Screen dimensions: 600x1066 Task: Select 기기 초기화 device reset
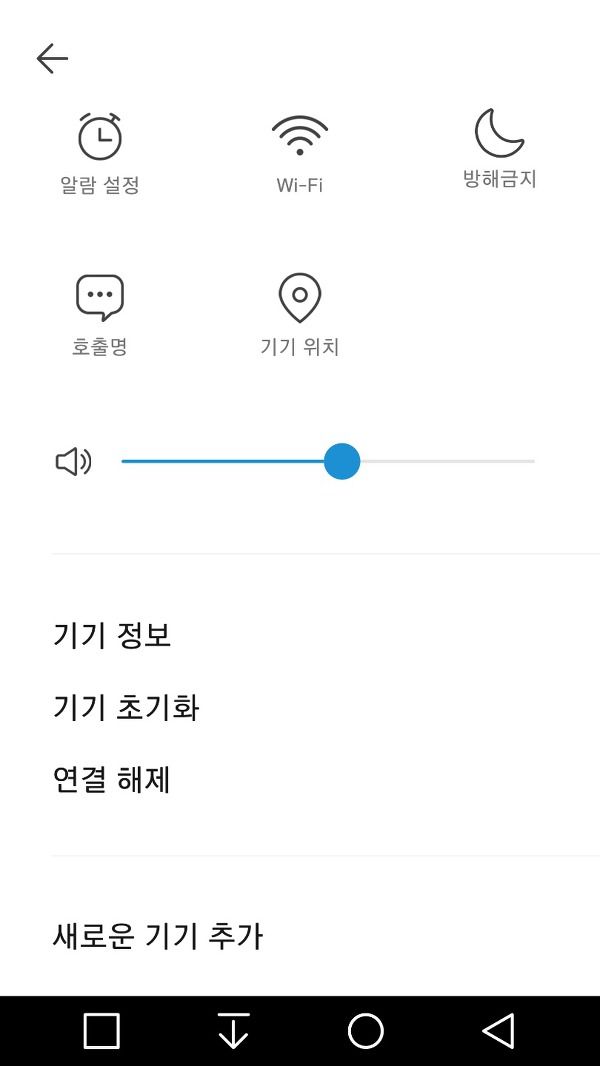[x=126, y=708]
